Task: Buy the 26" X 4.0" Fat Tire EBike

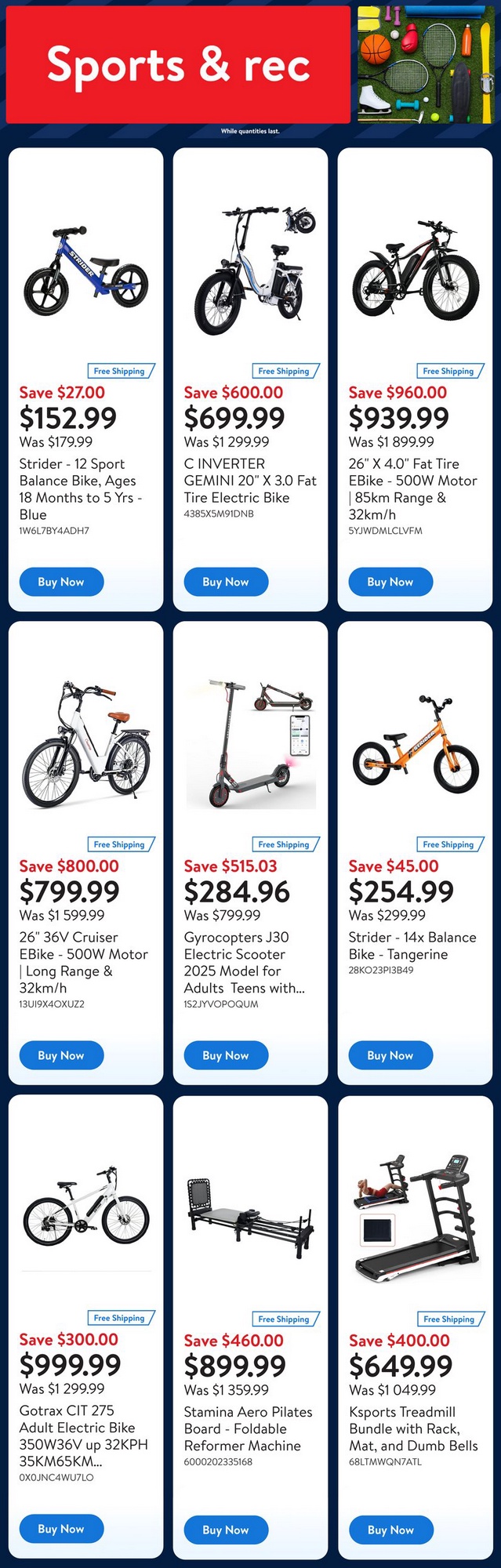Action: point(390,582)
